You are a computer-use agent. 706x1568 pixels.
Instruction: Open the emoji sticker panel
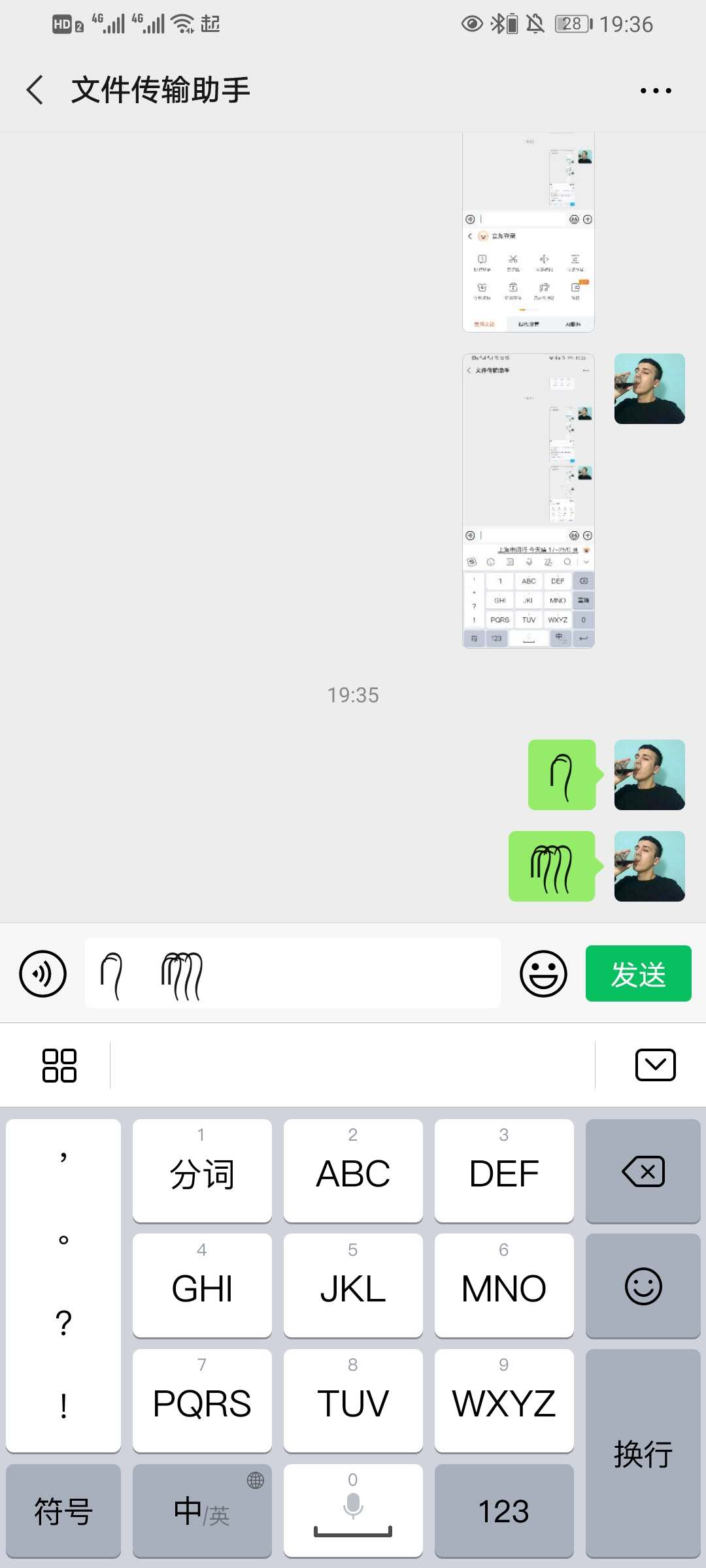tap(543, 973)
